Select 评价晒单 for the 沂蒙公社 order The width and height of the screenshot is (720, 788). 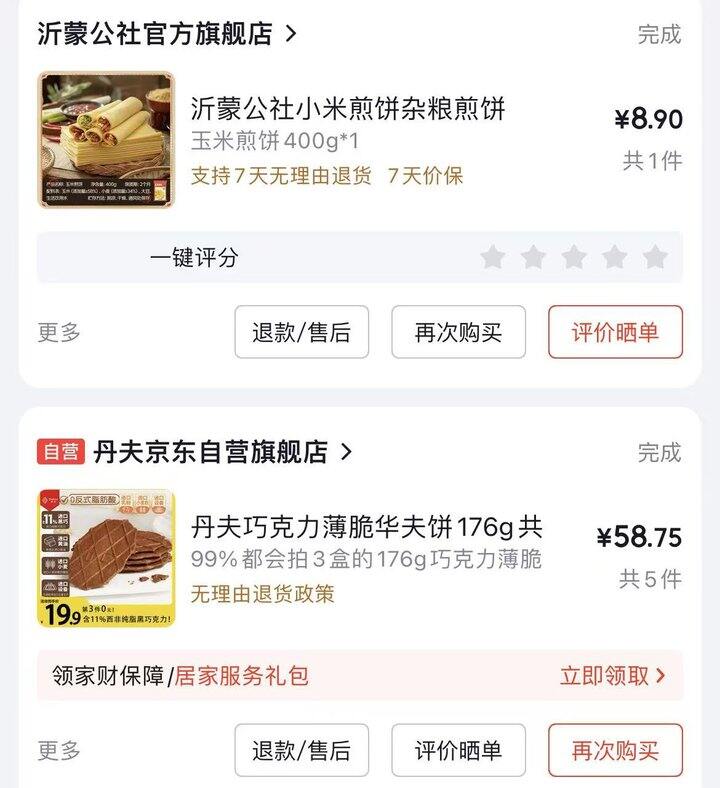pyautogui.click(x=615, y=333)
